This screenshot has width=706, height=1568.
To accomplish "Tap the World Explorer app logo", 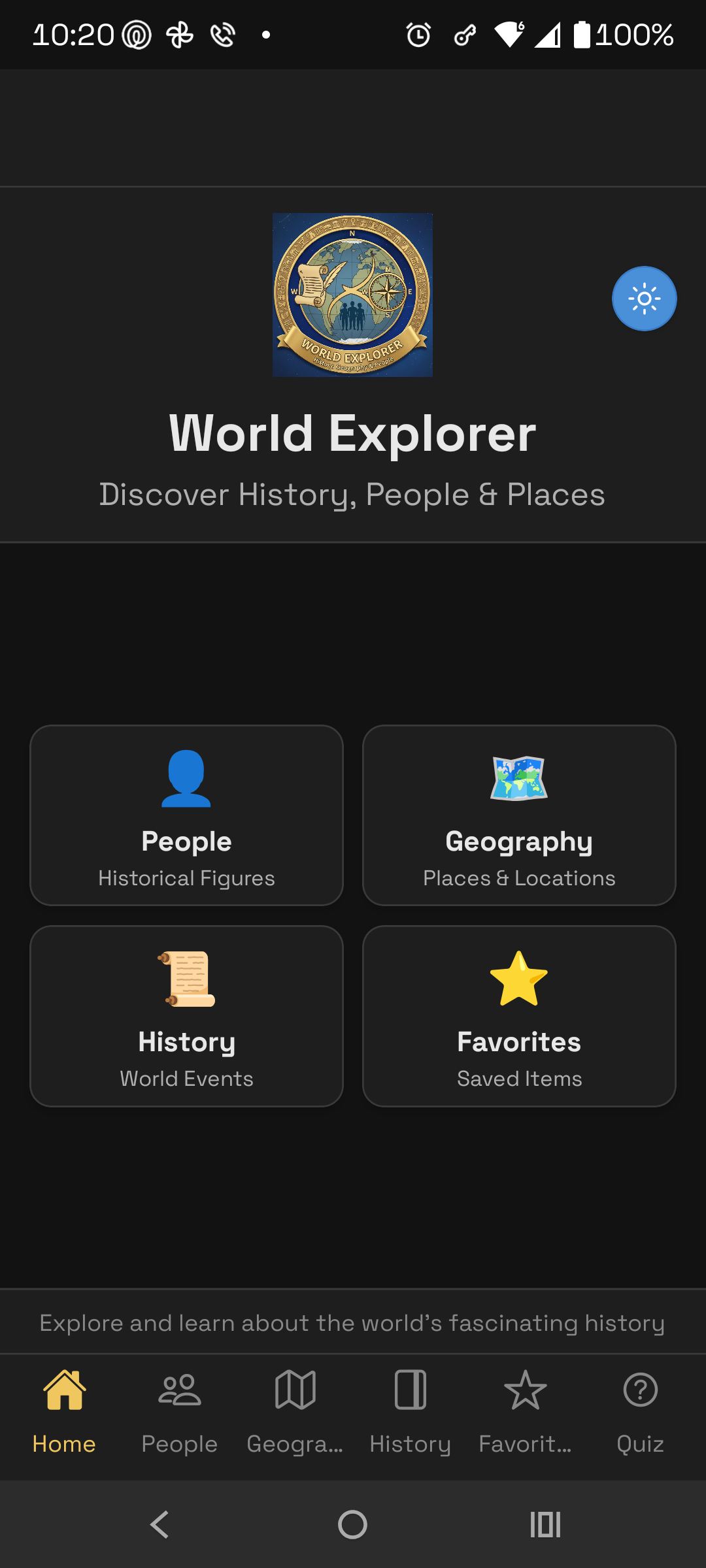I will click(x=352, y=294).
